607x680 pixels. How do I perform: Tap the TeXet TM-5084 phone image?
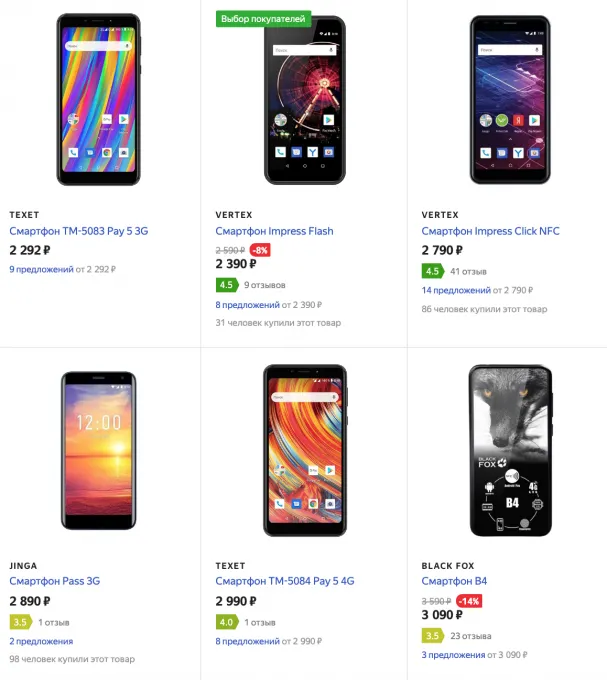[x=305, y=450]
